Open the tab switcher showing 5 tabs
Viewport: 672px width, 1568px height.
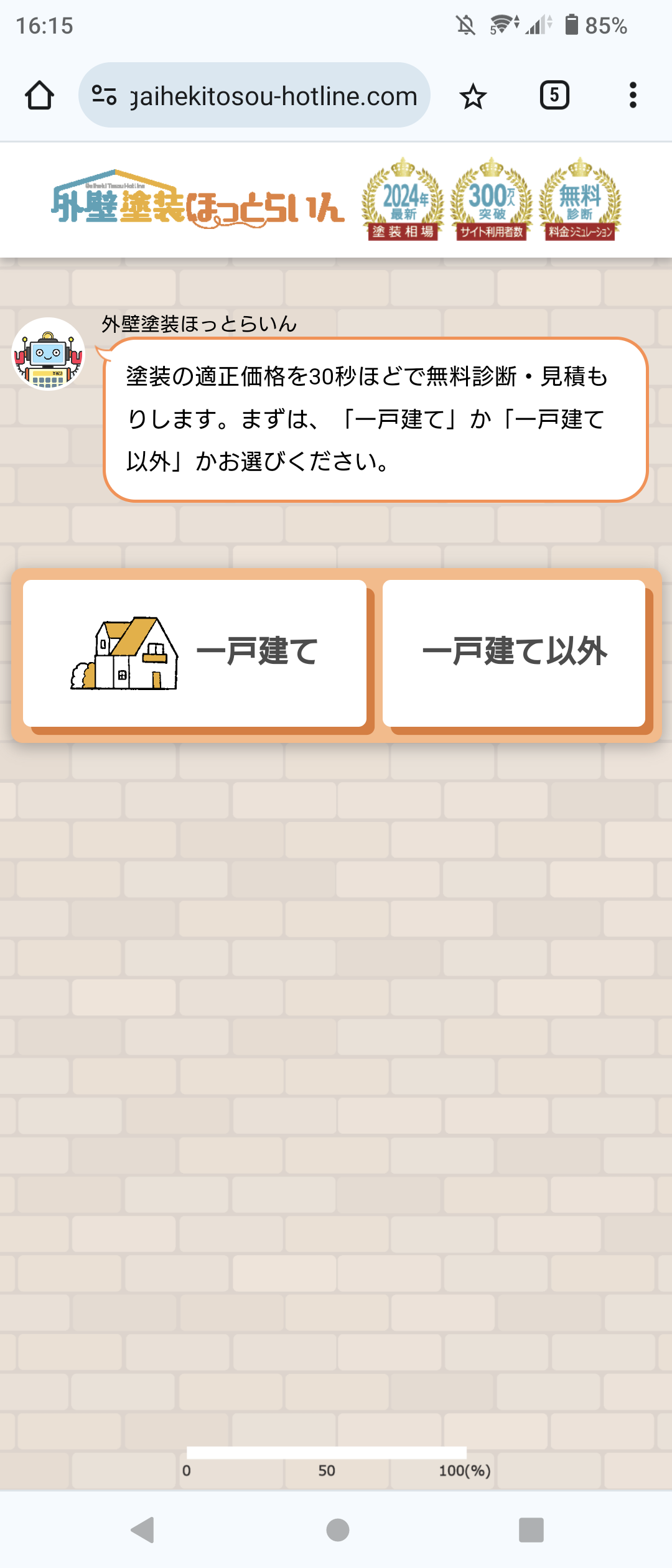pyautogui.click(x=554, y=96)
